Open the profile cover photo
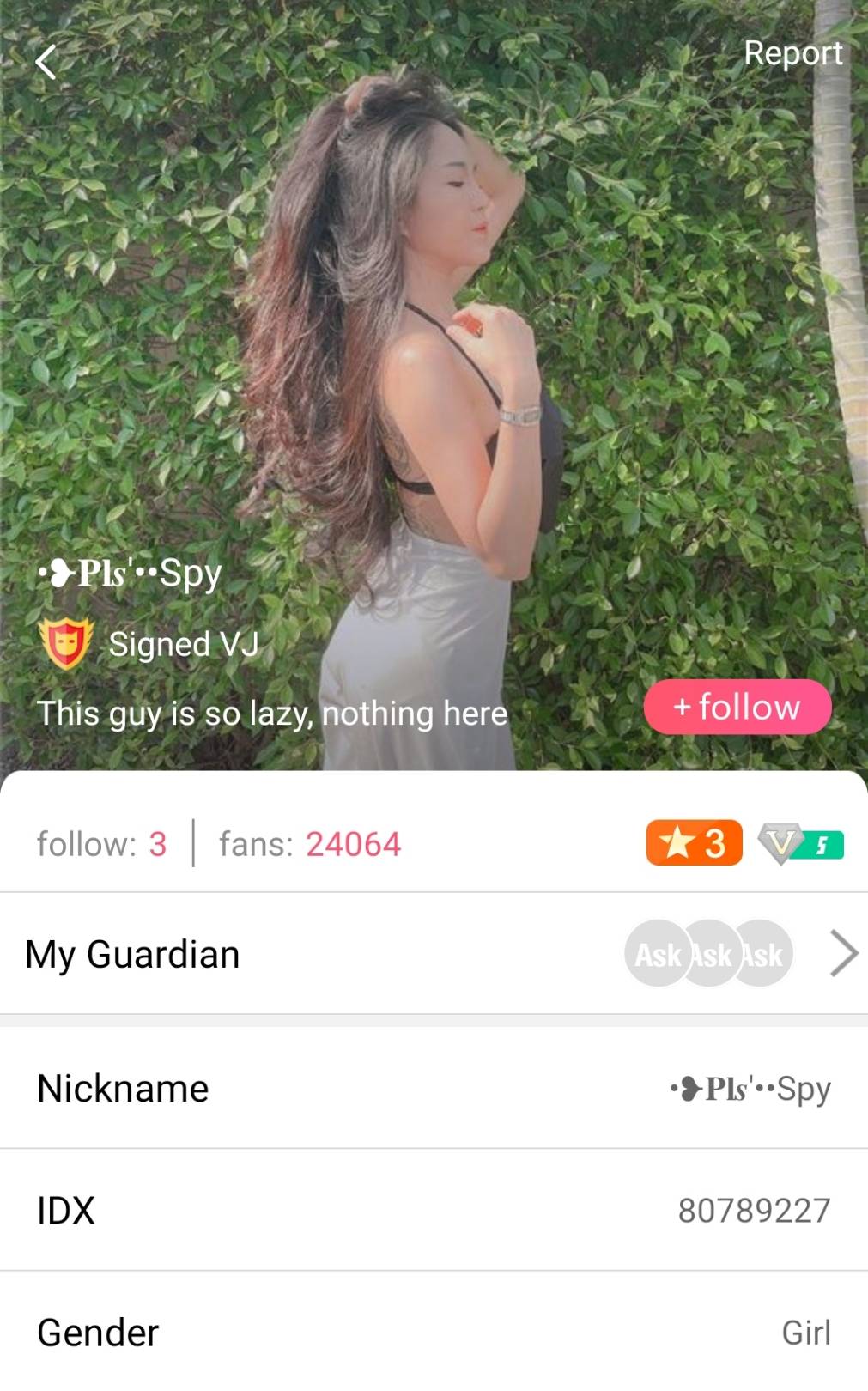868x1391 pixels. [x=434, y=343]
